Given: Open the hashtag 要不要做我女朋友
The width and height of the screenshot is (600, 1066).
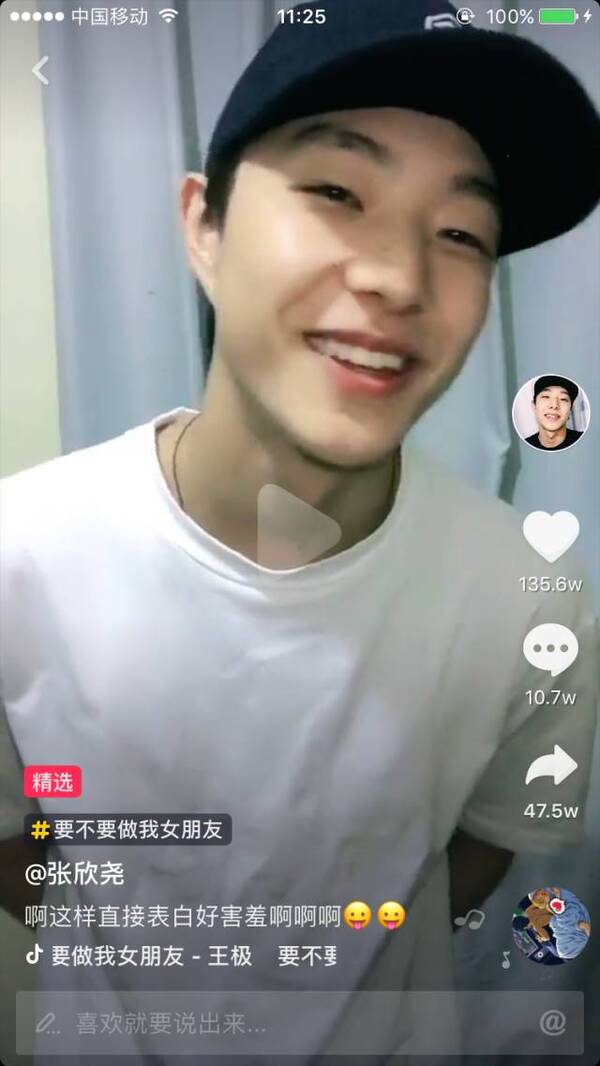Looking at the screenshot, I should click(x=128, y=829).
